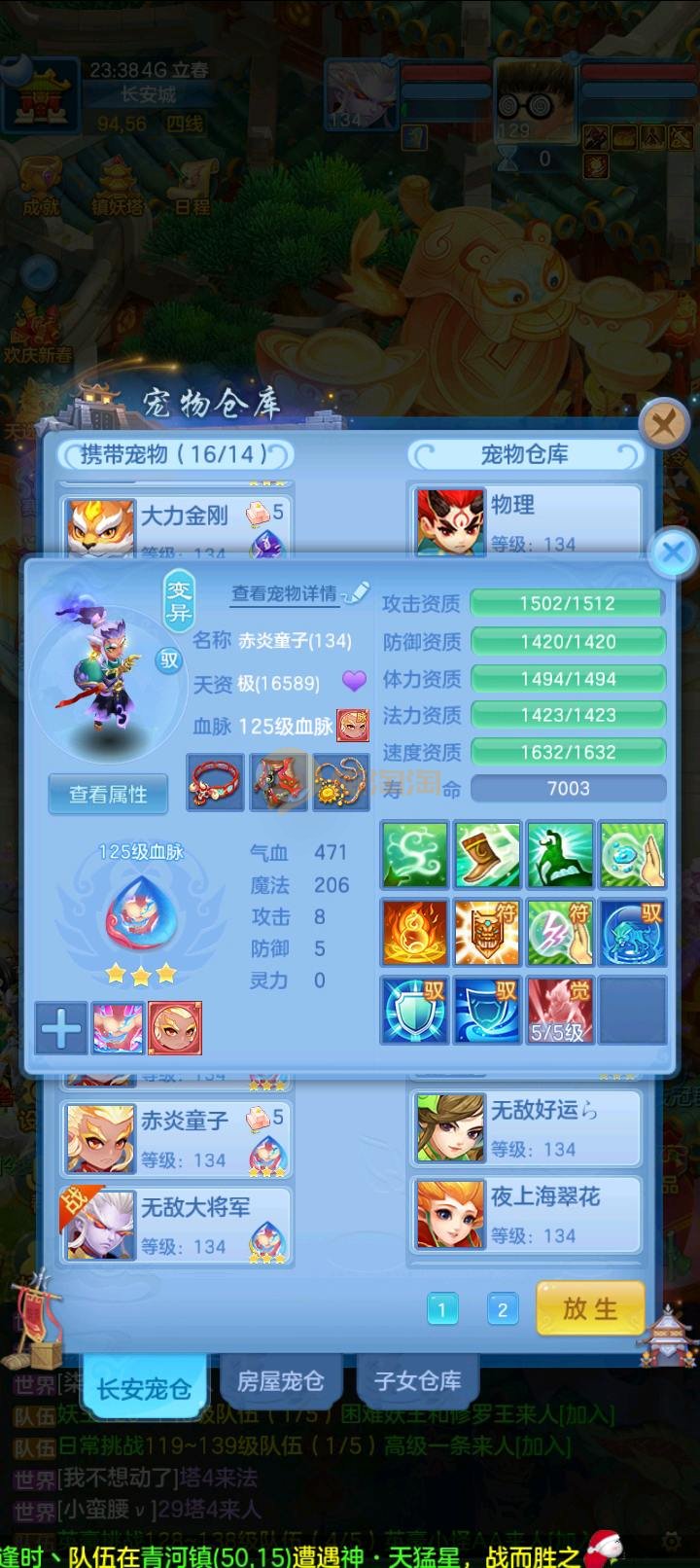Select the 无敌大将军 pet
700x1568 pixels.
176,1225
